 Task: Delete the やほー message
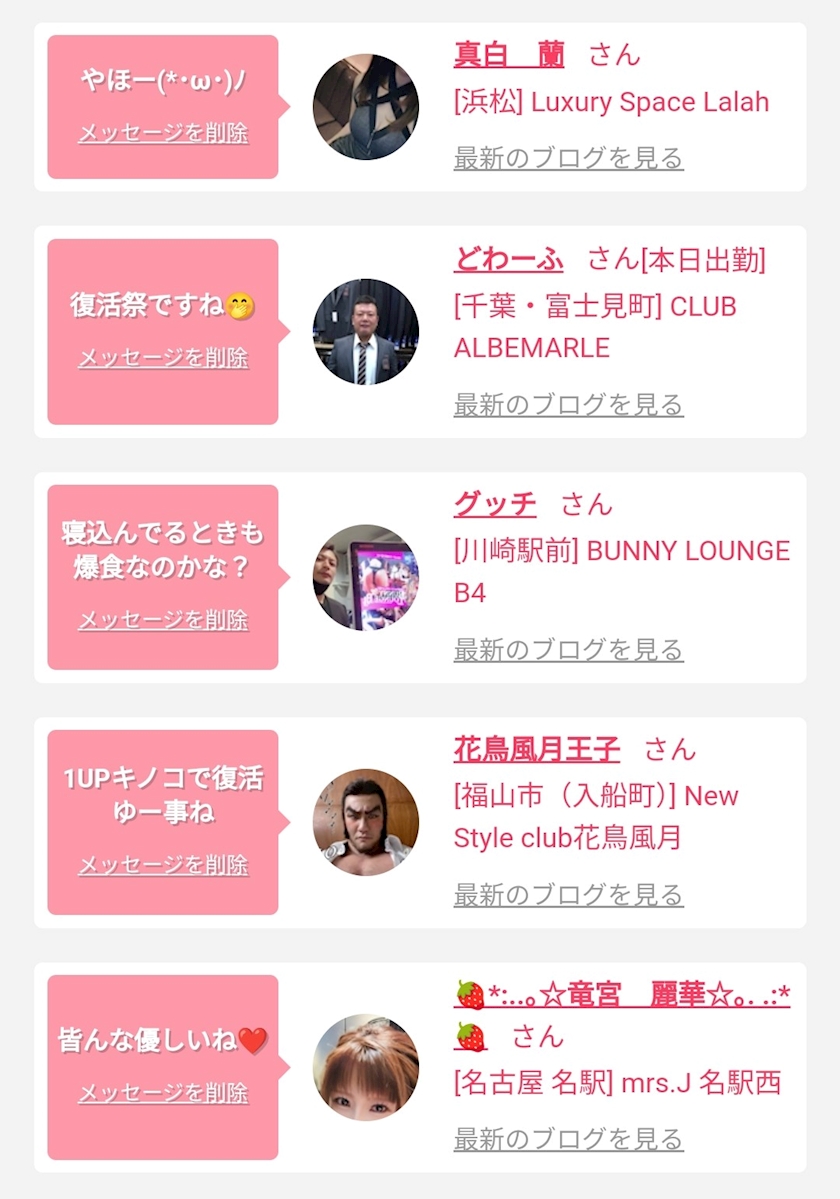(164, 133)
